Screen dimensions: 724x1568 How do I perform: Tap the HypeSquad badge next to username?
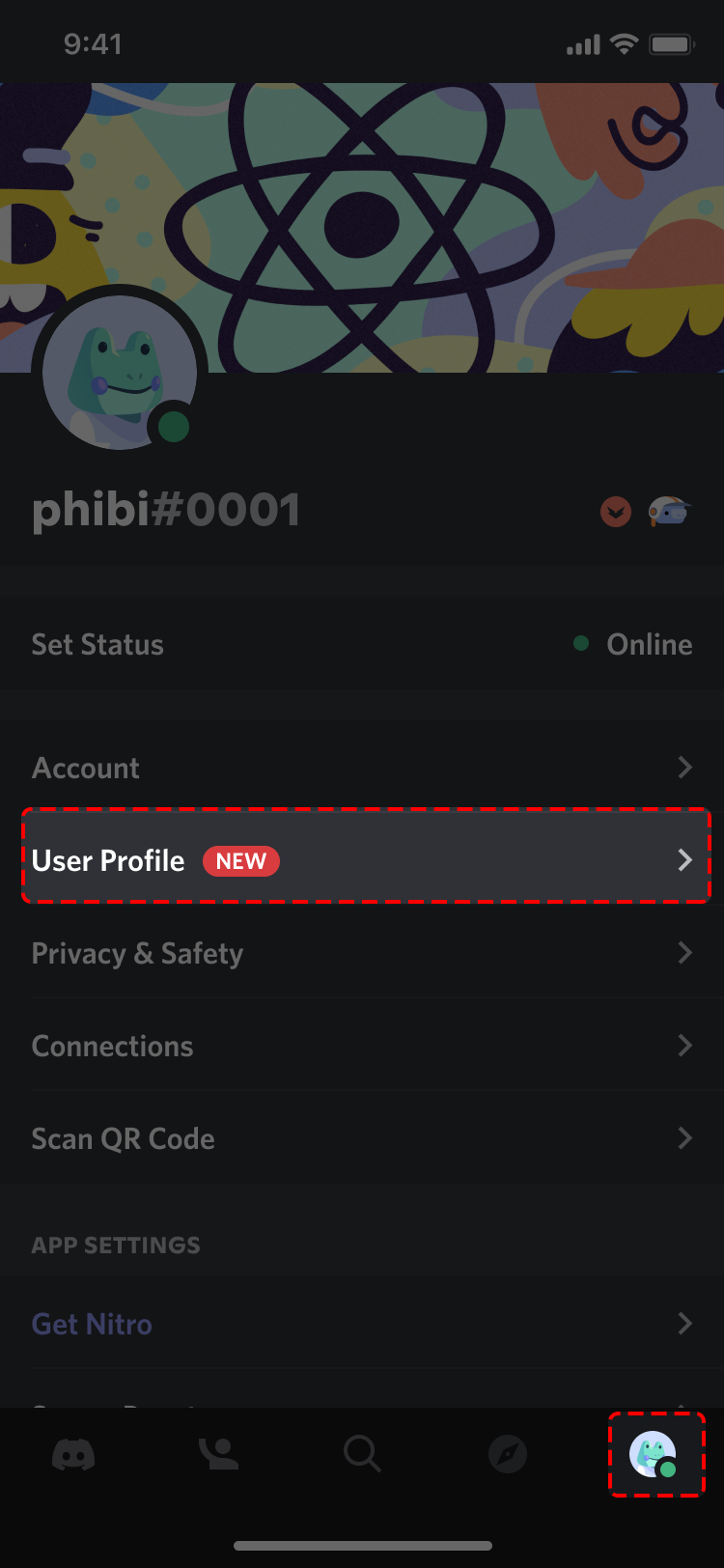[x=616, y=512]
